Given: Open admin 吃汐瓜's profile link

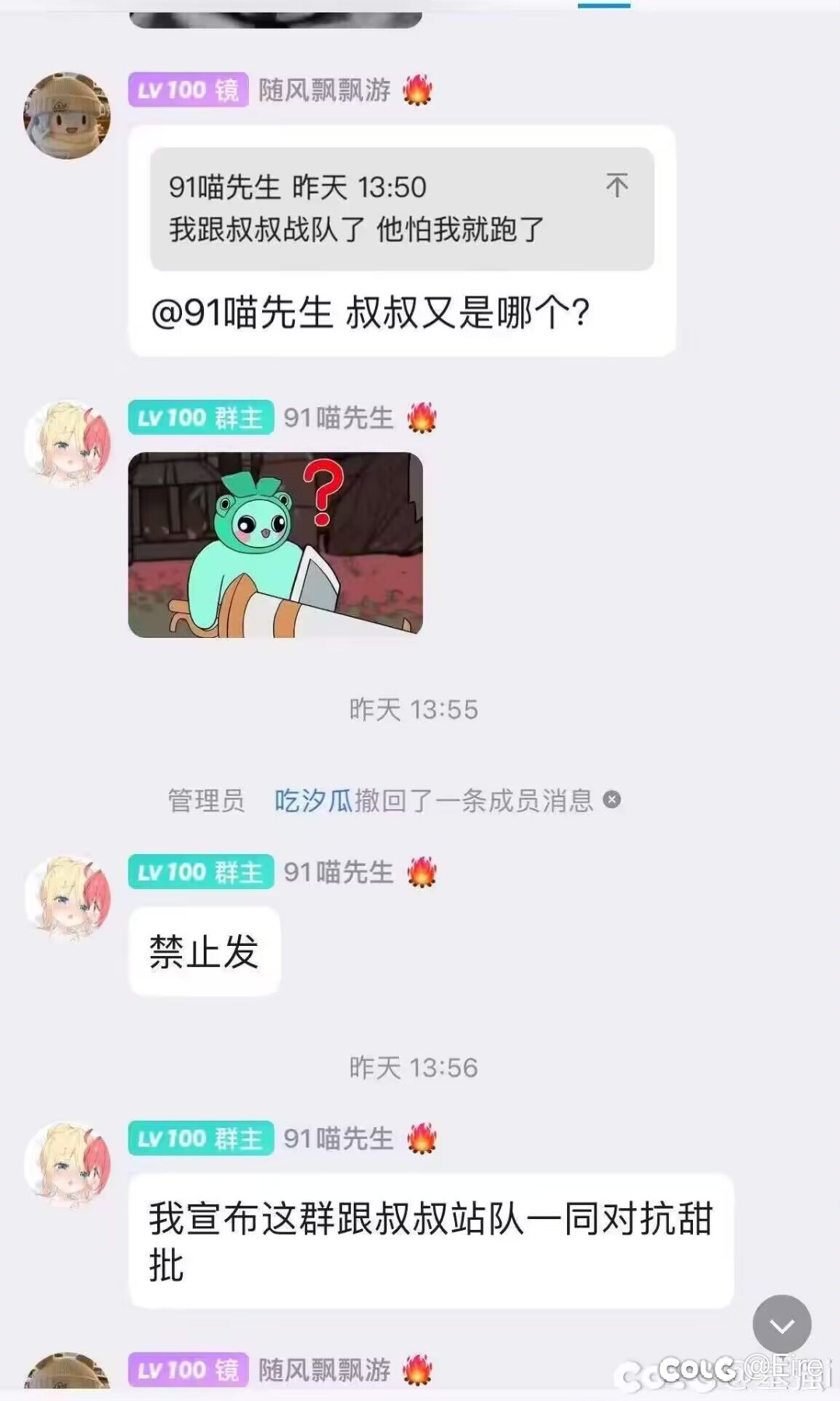Looking at the screenshot, I should (x=313, y=800).
